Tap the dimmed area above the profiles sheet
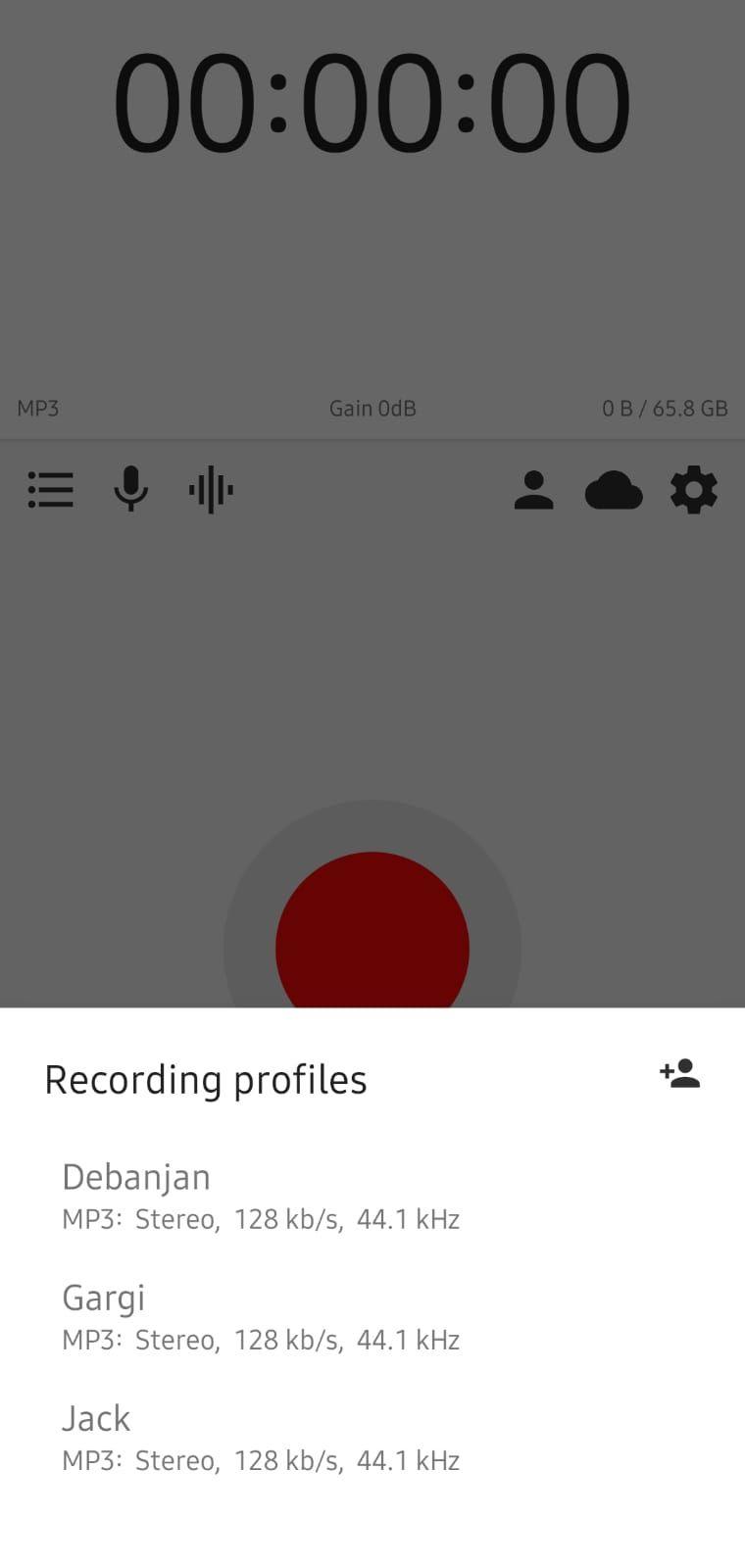 pos(372,686)
